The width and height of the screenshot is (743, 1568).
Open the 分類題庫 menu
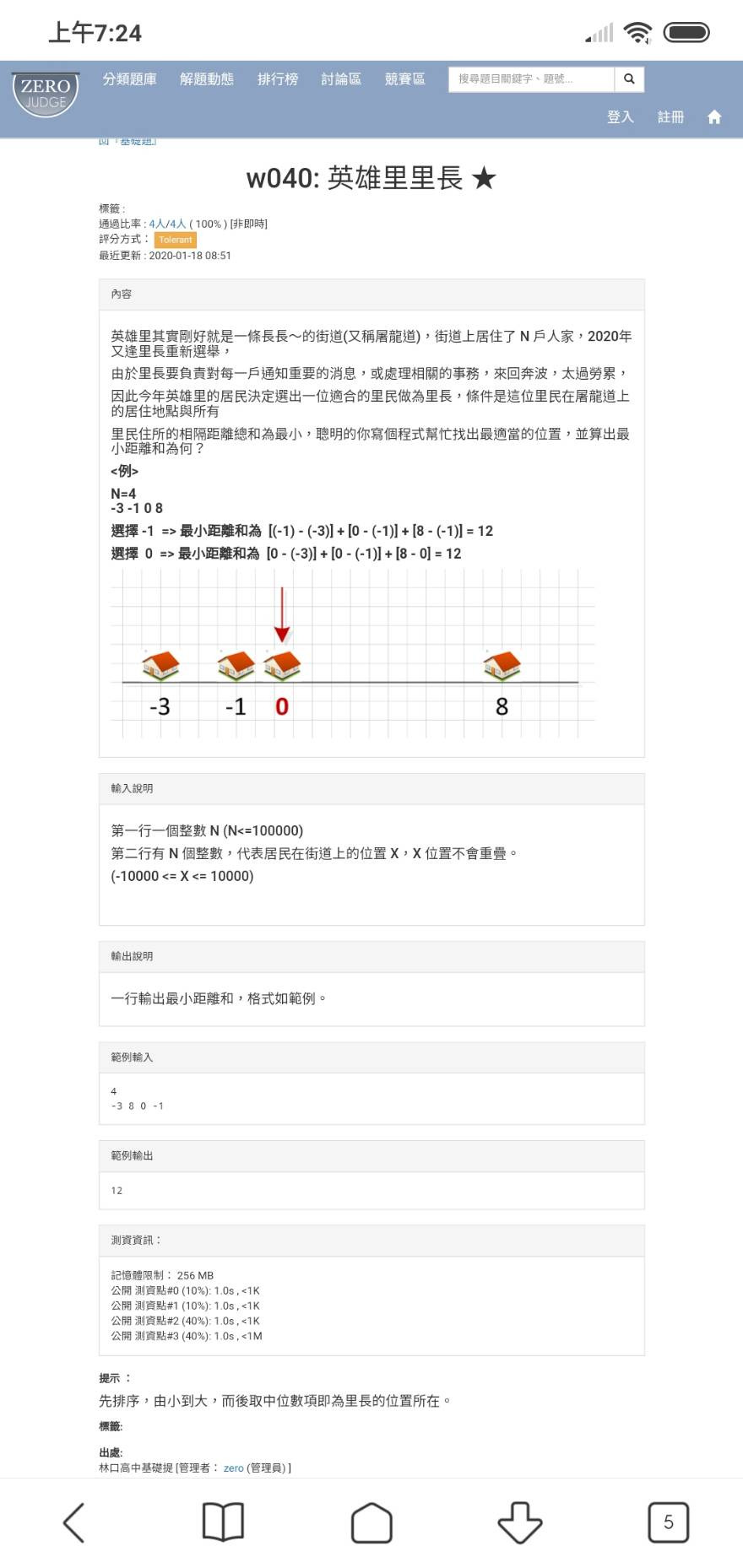pos(129,79)
